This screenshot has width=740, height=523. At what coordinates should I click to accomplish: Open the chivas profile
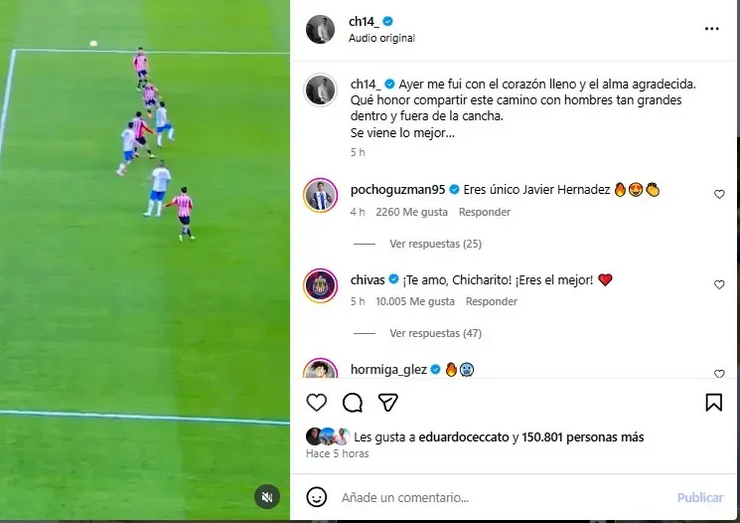[367, 280]
